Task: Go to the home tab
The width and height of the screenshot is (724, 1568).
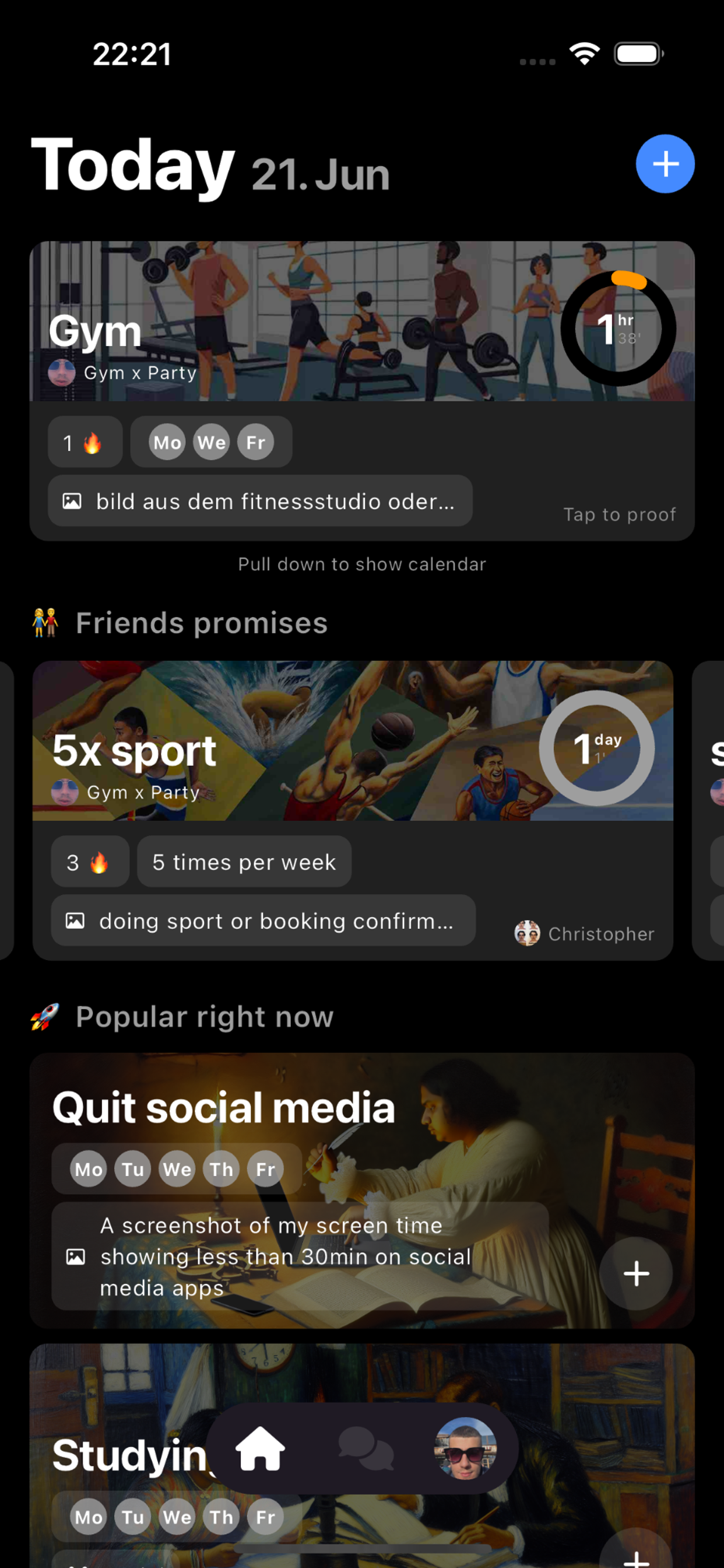Action: coord(261,1450)
